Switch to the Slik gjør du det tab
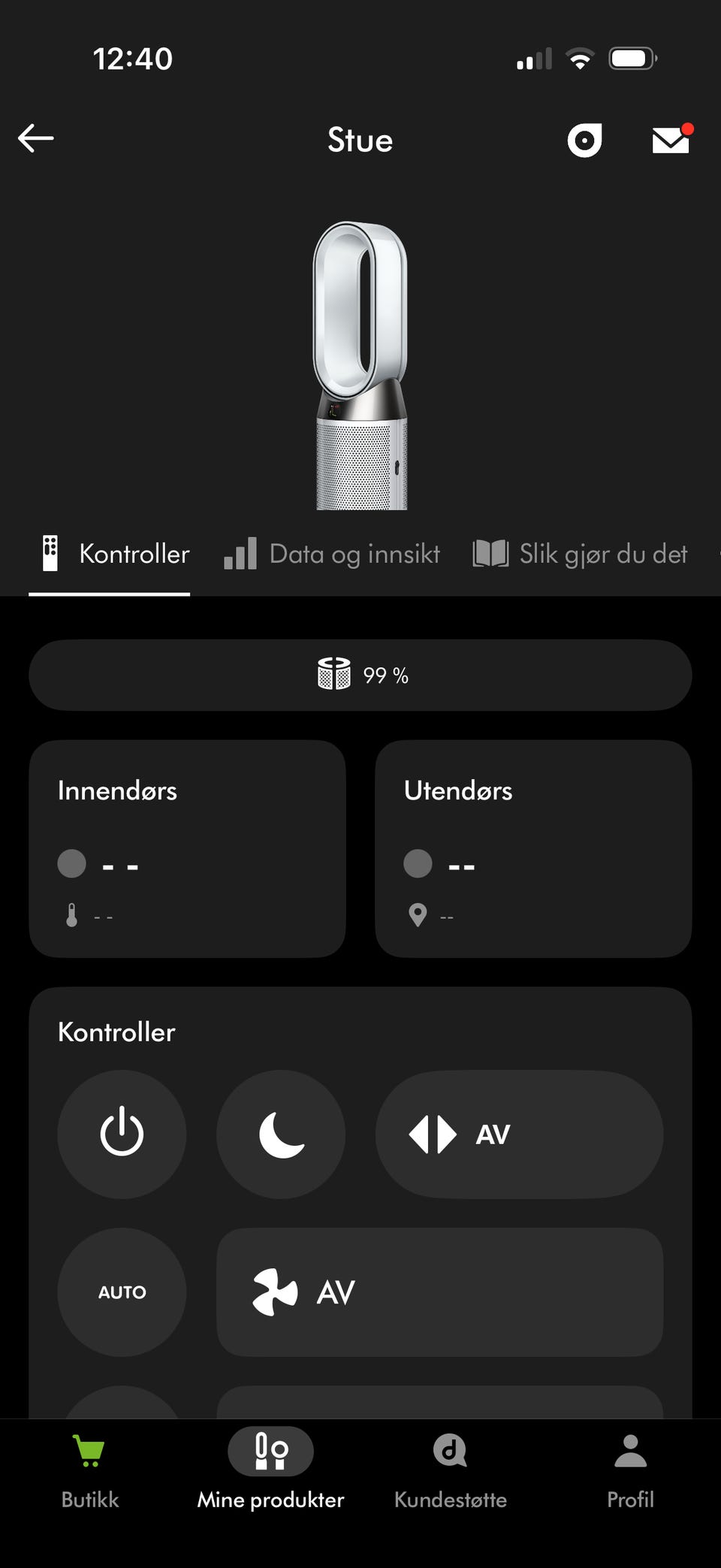Image resolution: width=721 pixels, height=1568 pixels. tap(580, 554)
